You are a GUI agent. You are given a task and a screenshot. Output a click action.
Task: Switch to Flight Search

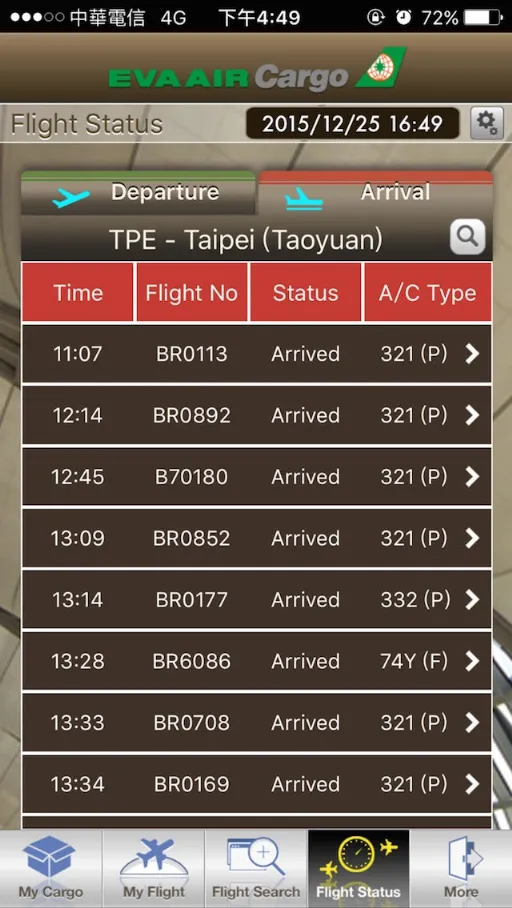click(x=256, y=869)
